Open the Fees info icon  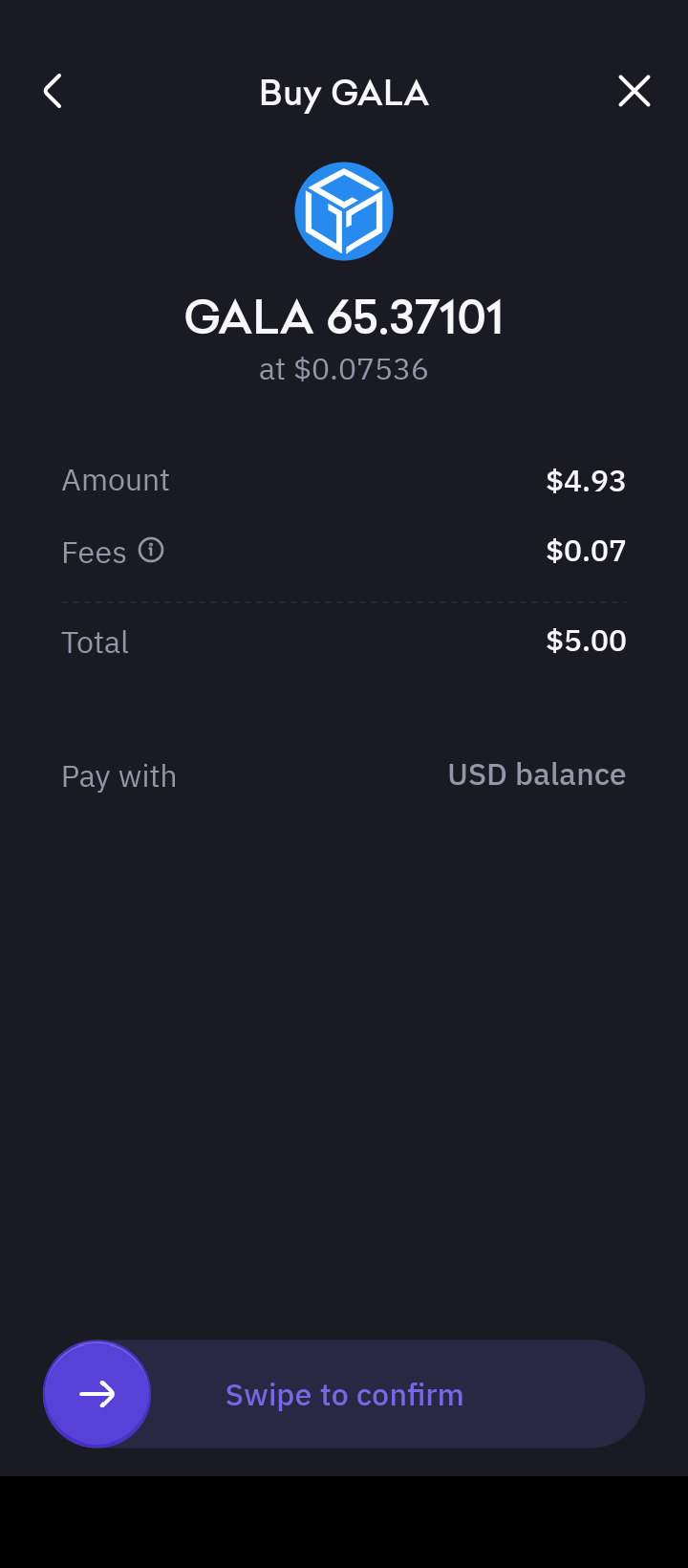coord(151,551)
